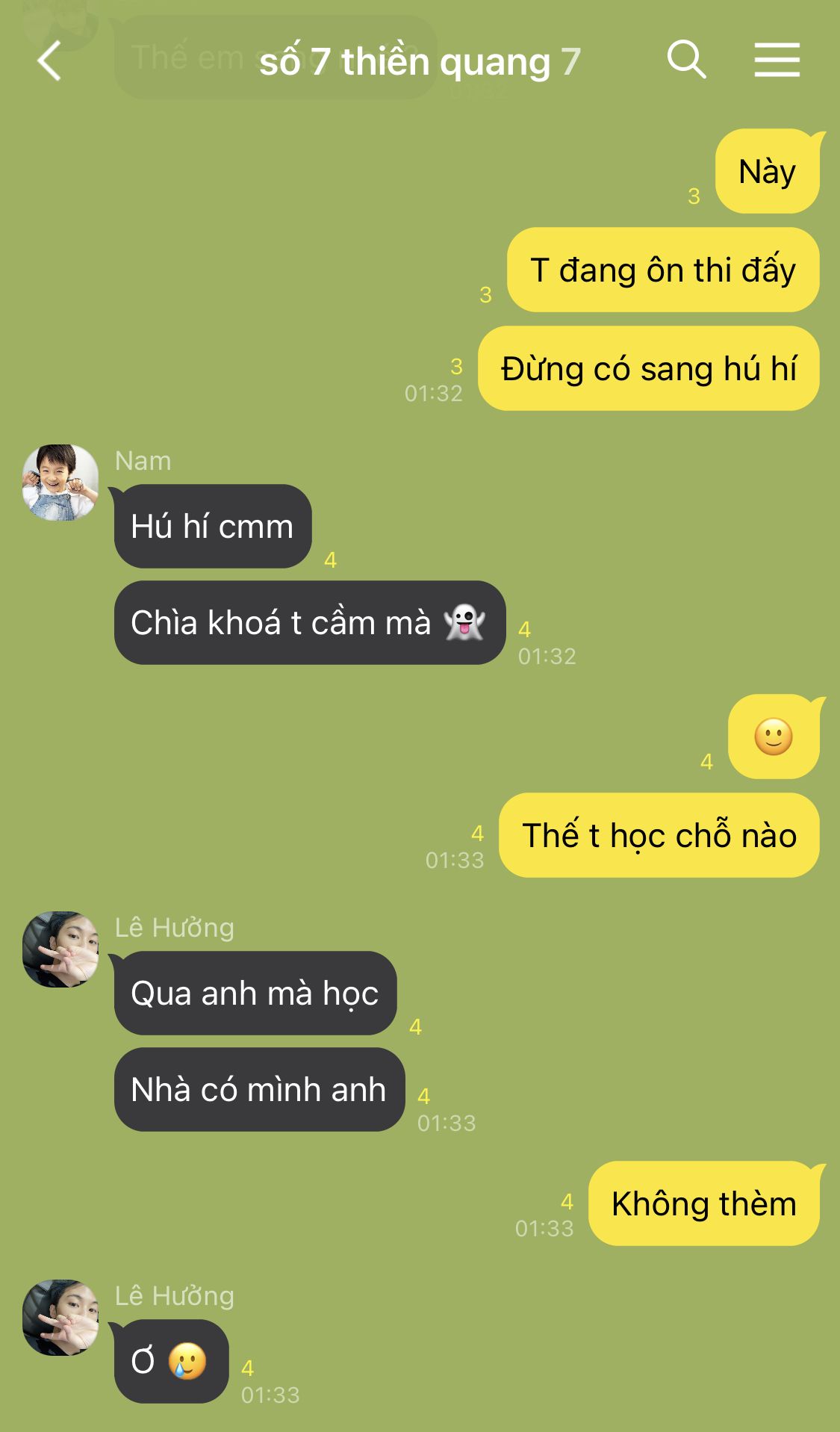This screenshot has width=840, height=1432.
Task: Go back from the group chat
Action: [x=49, y=61]
